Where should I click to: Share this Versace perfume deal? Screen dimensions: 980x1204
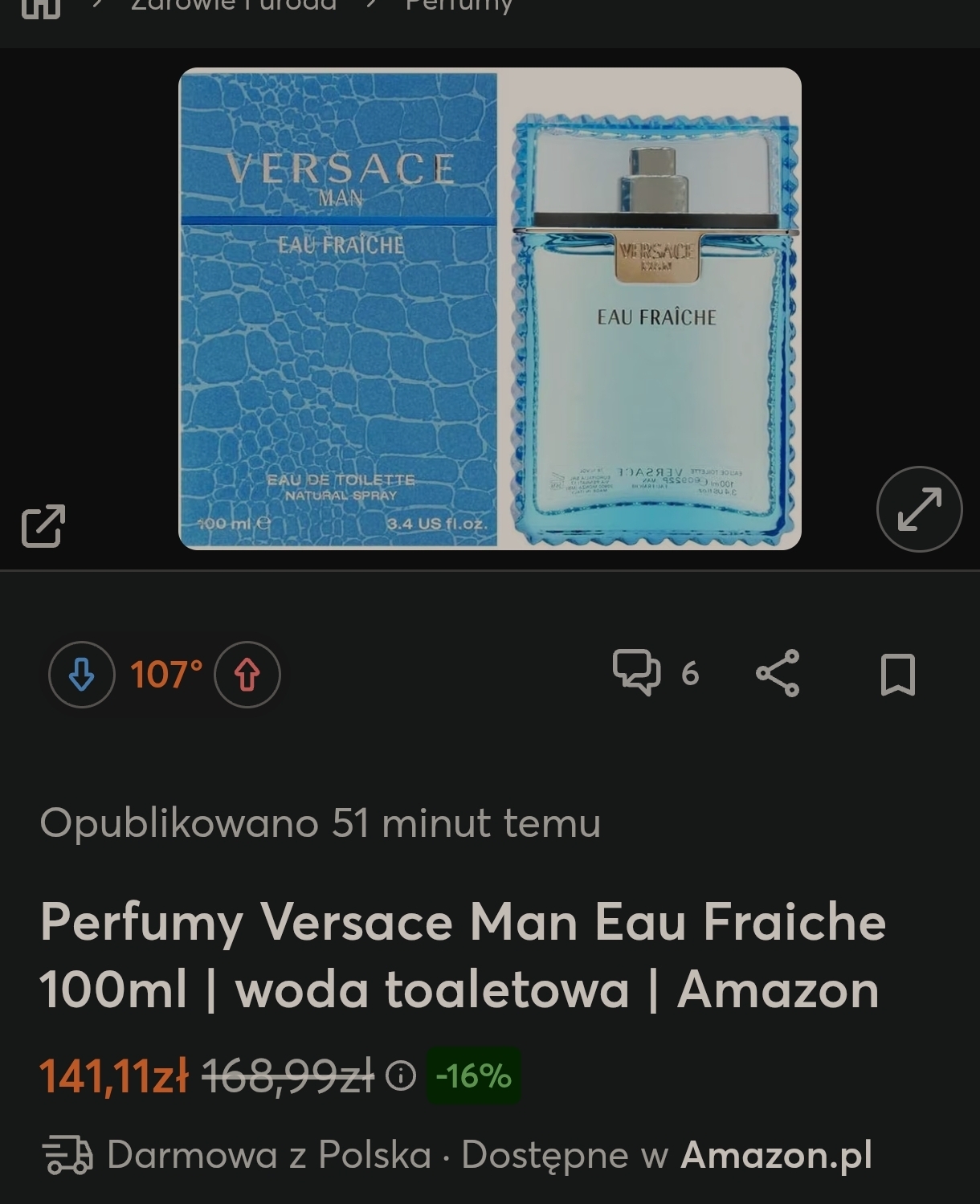(778, 673)
